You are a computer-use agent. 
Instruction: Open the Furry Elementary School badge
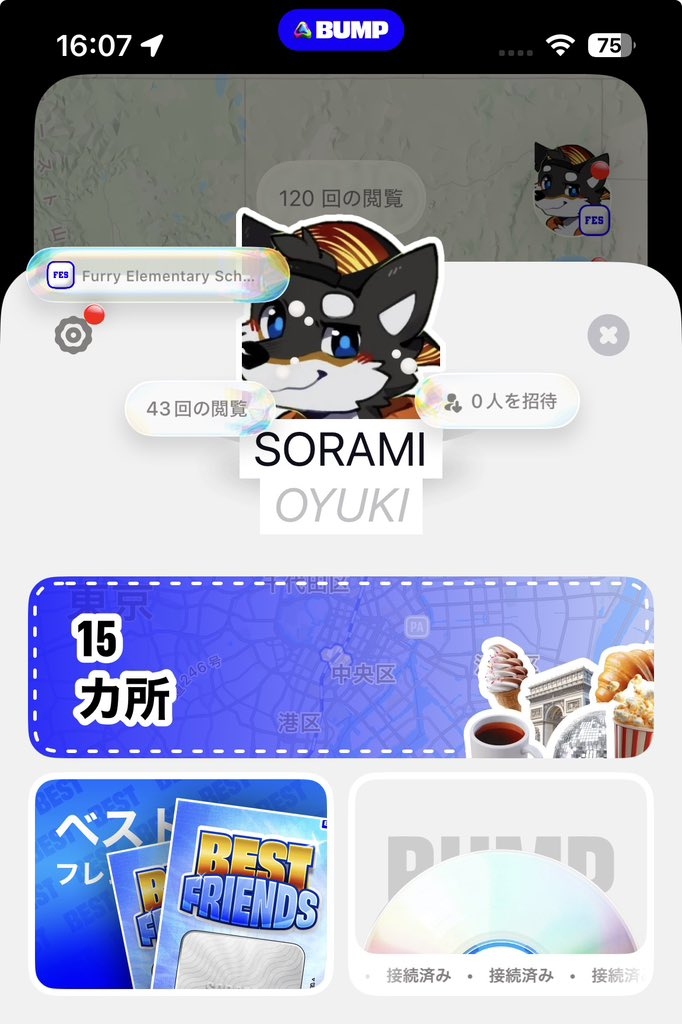158,275
